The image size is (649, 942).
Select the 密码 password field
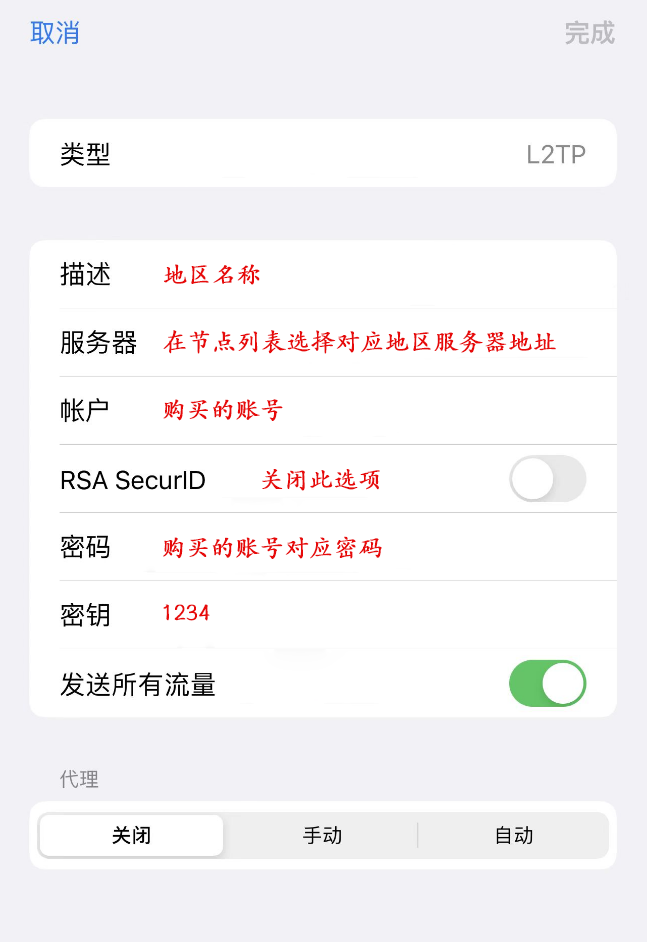tap(380, 548)
